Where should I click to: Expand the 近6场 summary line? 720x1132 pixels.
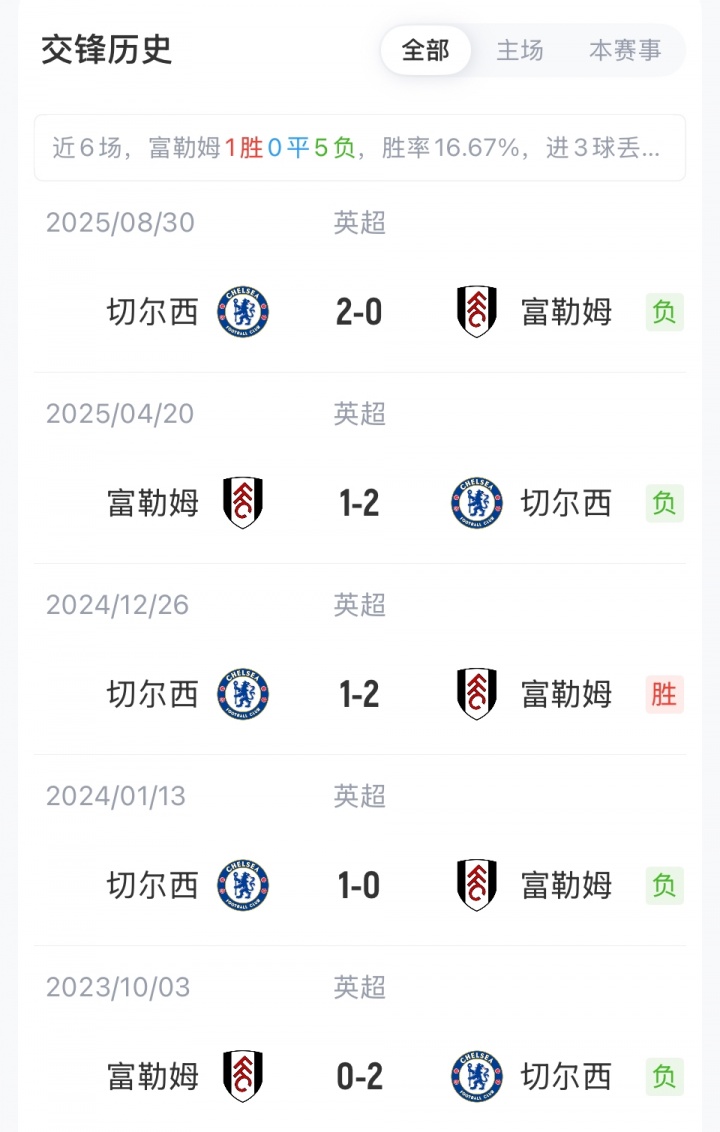click(x=360, y=148)
